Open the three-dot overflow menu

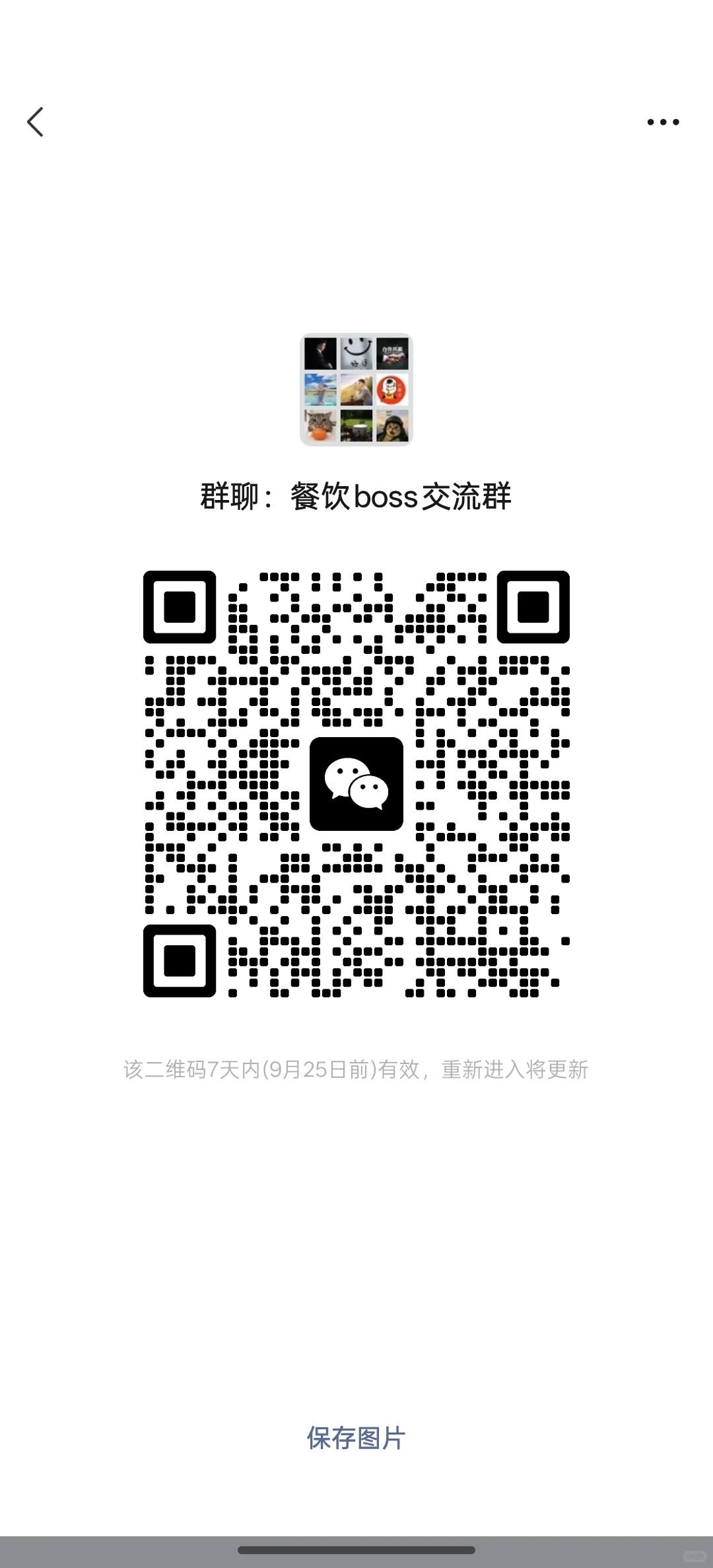click(663, 122)
